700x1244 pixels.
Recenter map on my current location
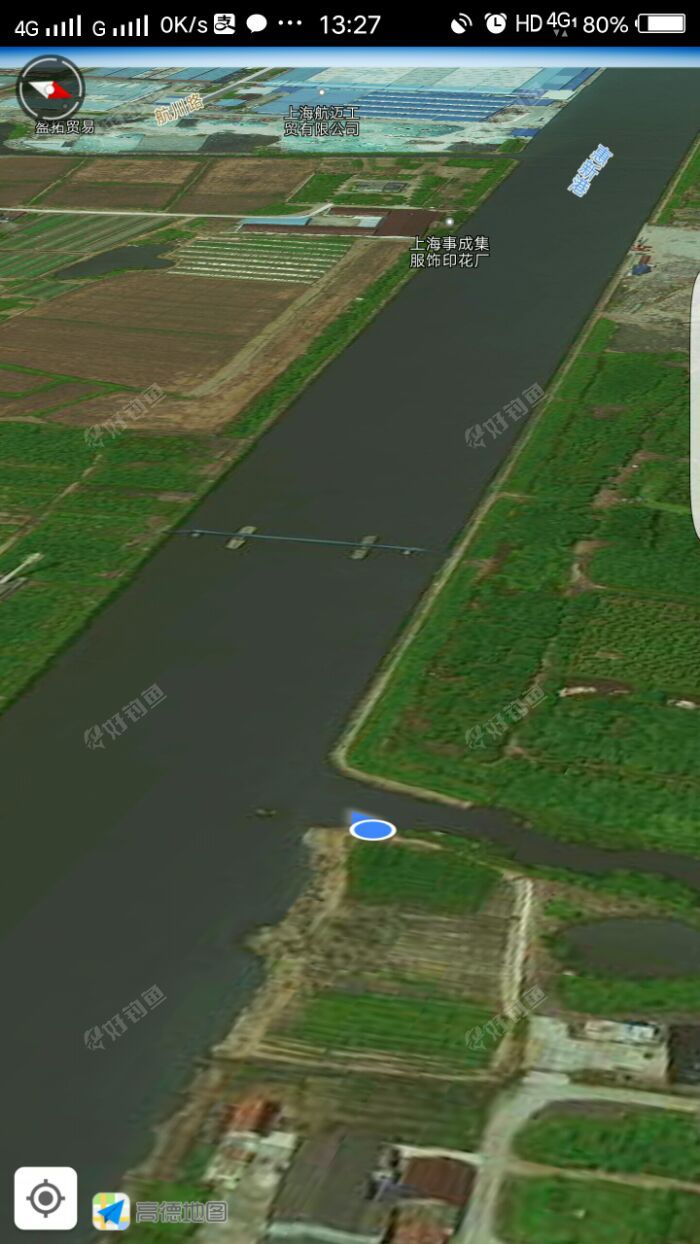point(45,1198)
